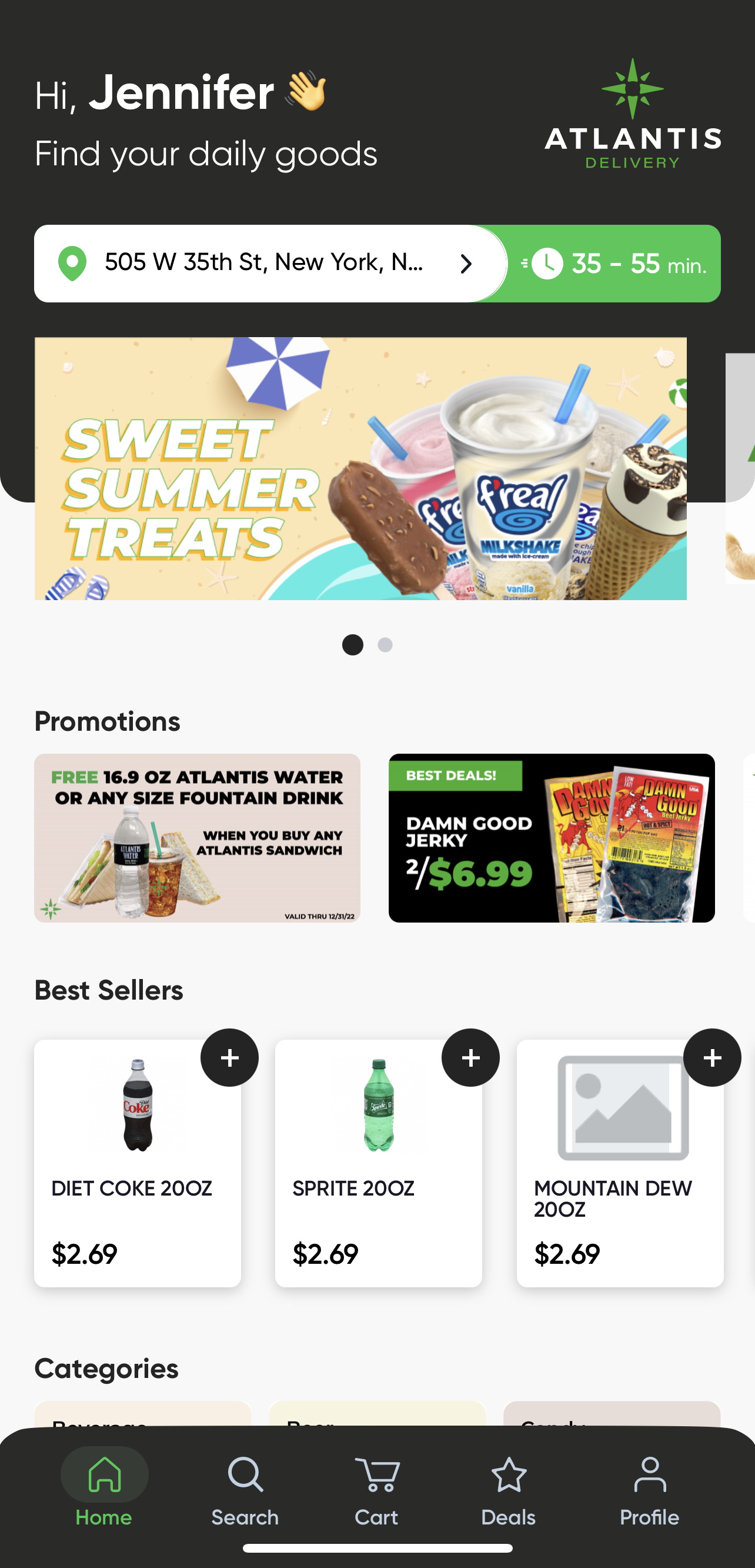The image size is (755, 1568).
Task: Add Sprite 20oz to cart
Action: tap(470, 1057)
